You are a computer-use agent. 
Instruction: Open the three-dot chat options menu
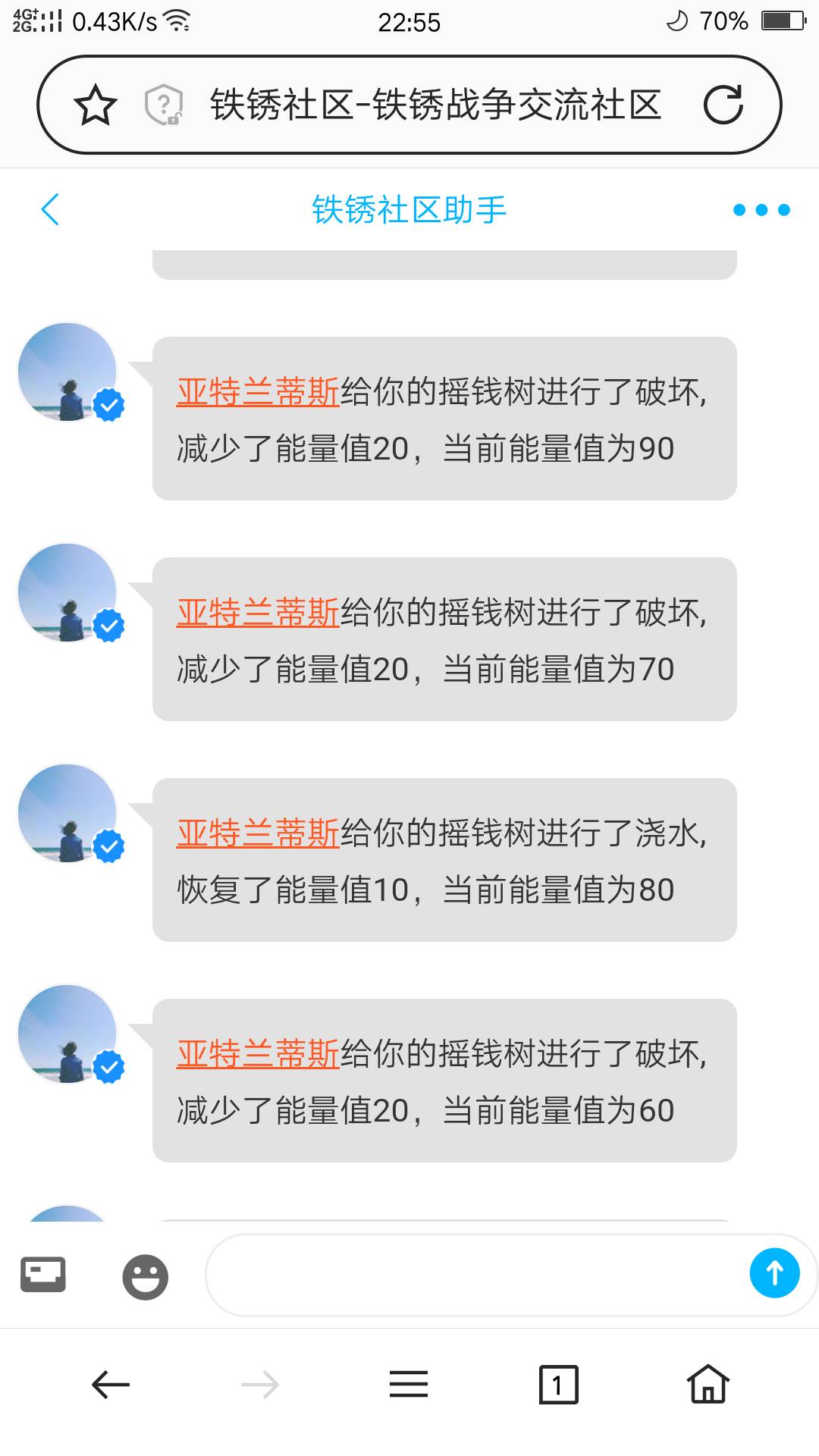[761, 210]
